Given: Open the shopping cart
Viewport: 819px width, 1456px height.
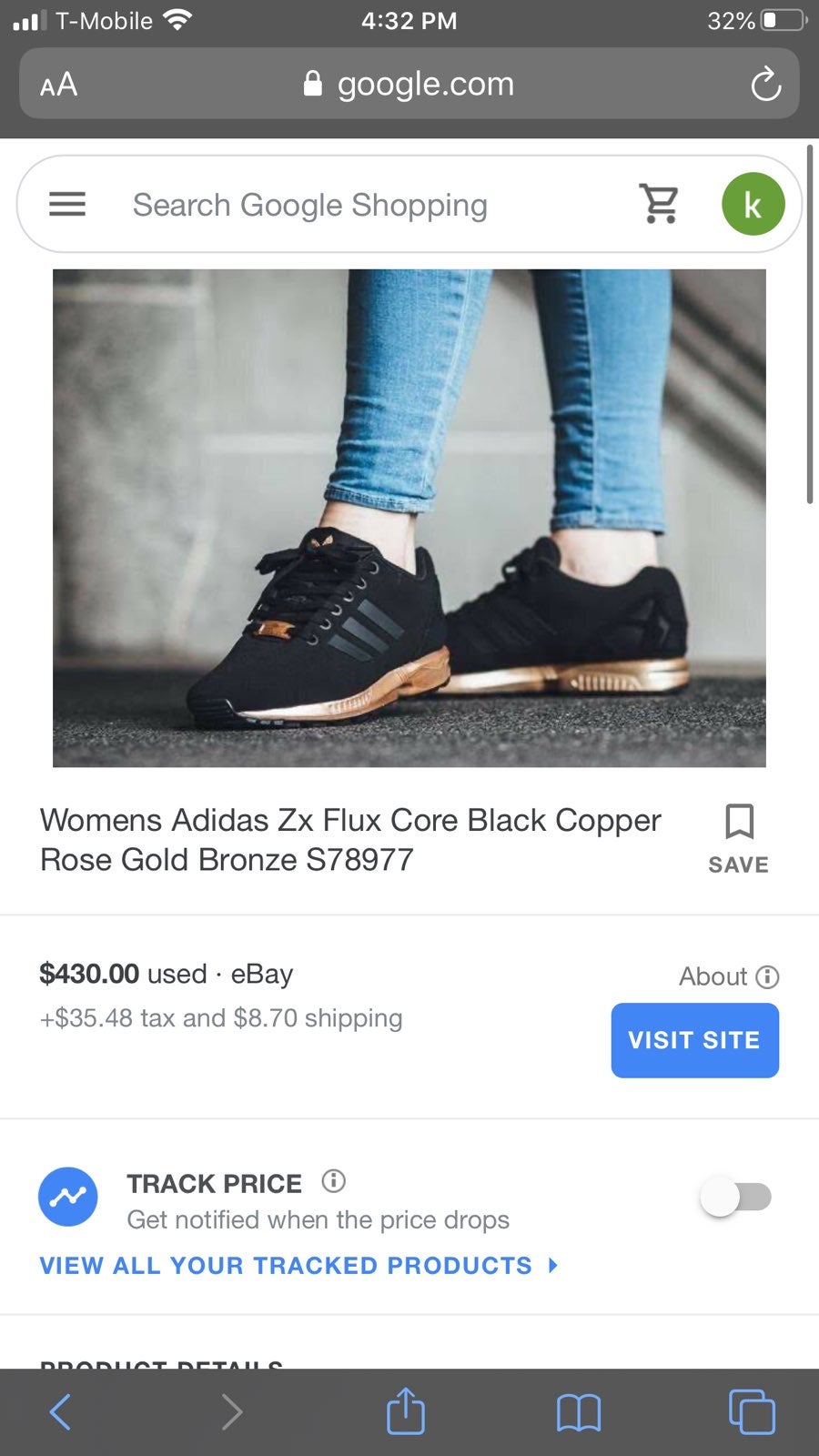Looking at the screenshot, I should tap(659, 204).
